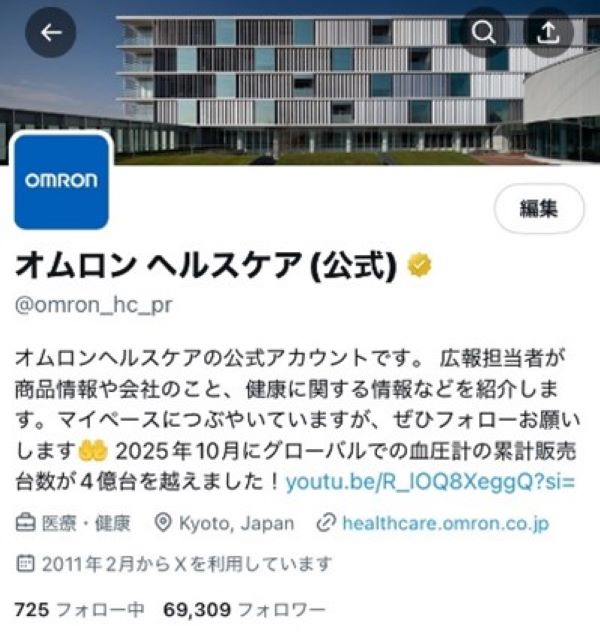Image resolution: width=600 pixels, height=639 pixels.
Task: Visit the healthcare.omron.co.jp website link
Action: click(x=444, y=523)
